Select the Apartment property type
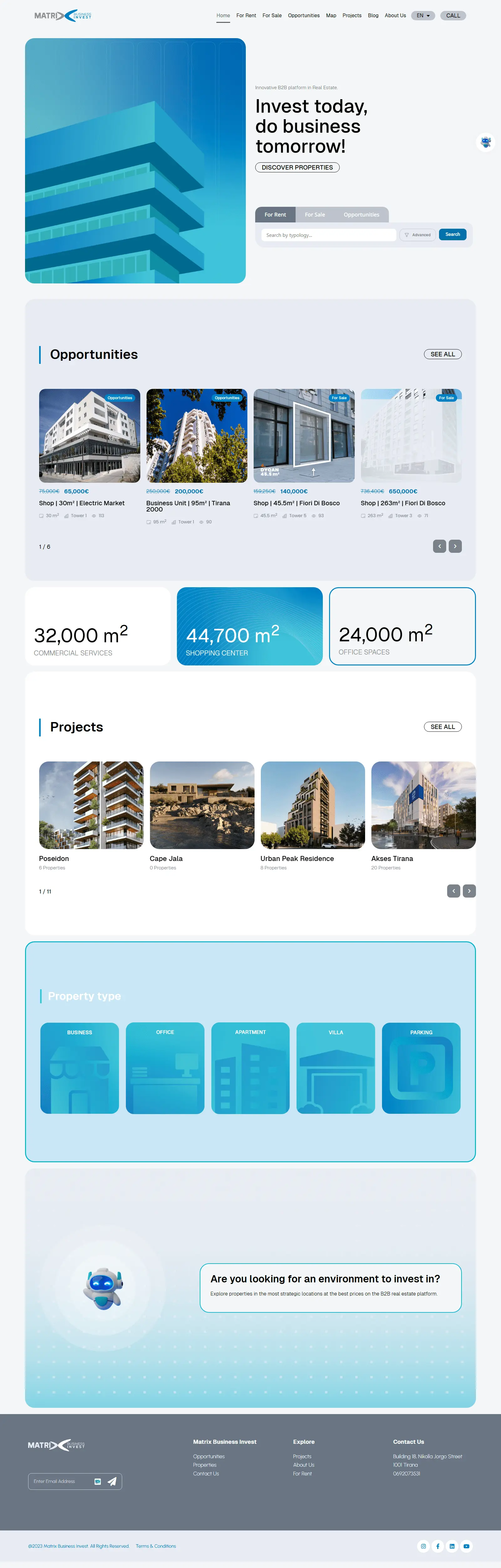 (x=250, y=1068)
